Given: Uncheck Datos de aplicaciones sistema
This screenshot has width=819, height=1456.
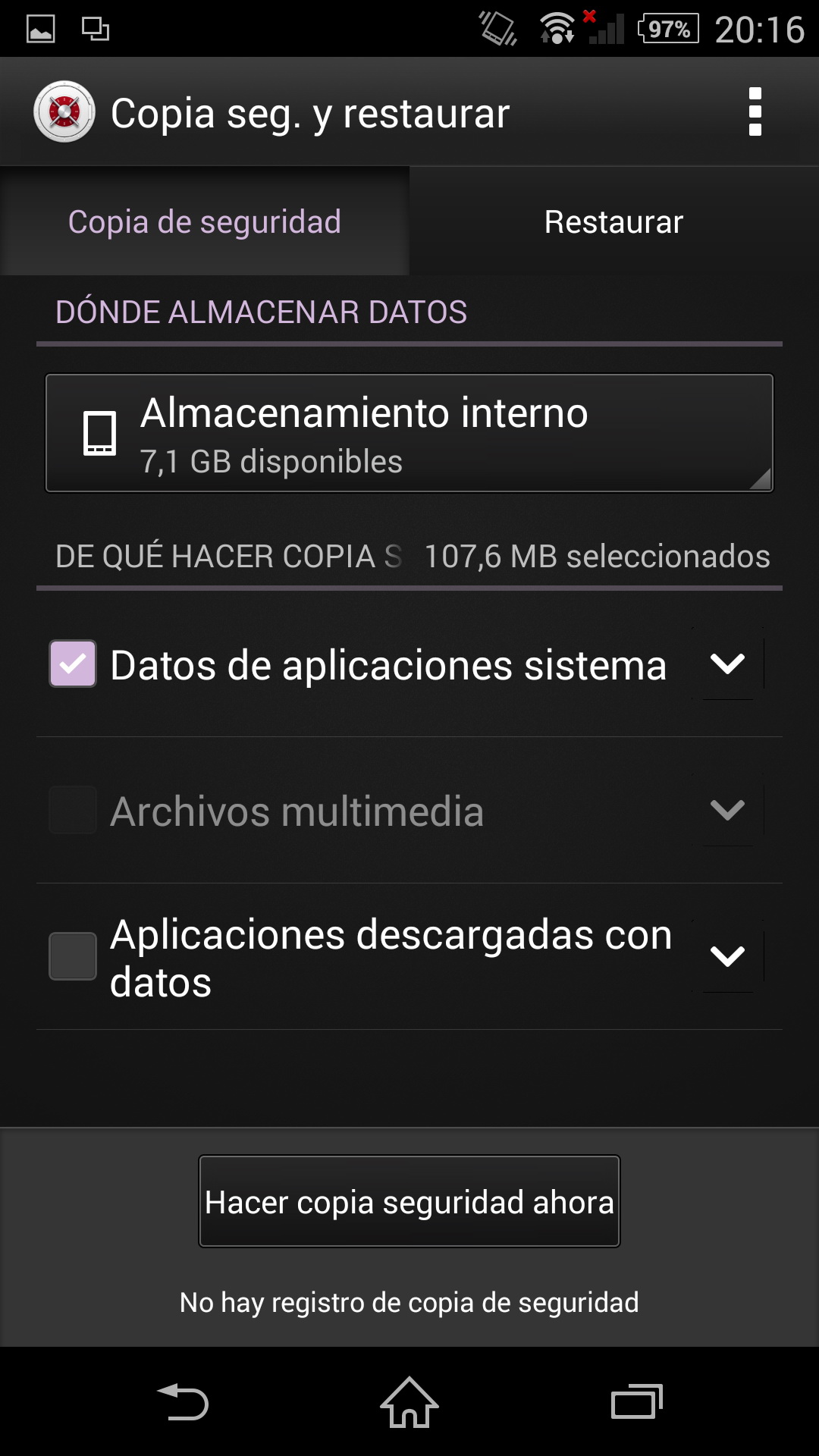Looking at the screenshot, I should pyautogui.click(x=73, y=664).
